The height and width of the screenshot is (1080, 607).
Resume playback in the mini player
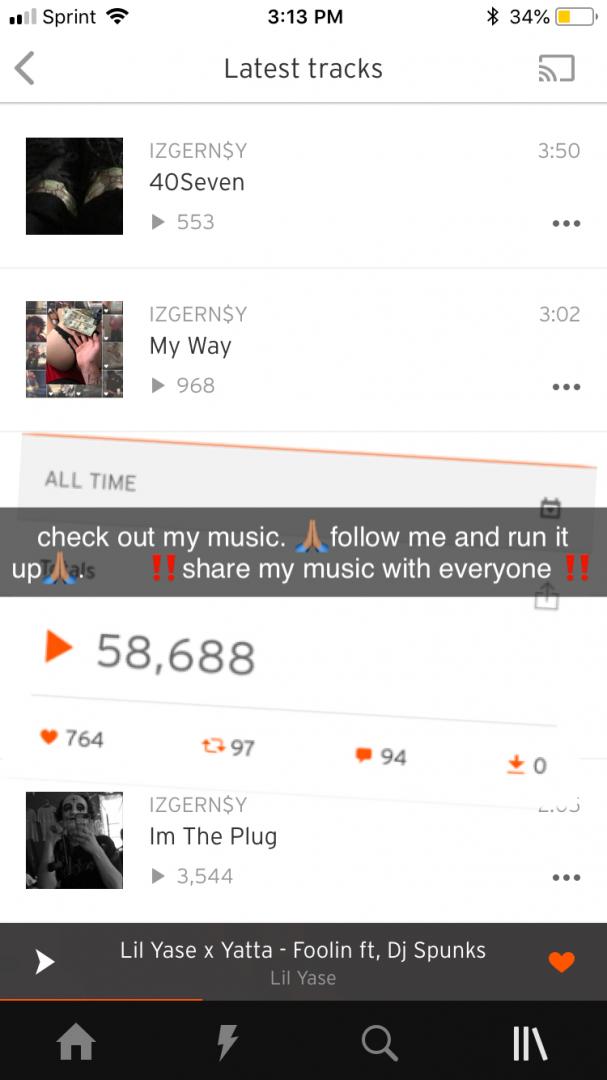pos(45,962)
